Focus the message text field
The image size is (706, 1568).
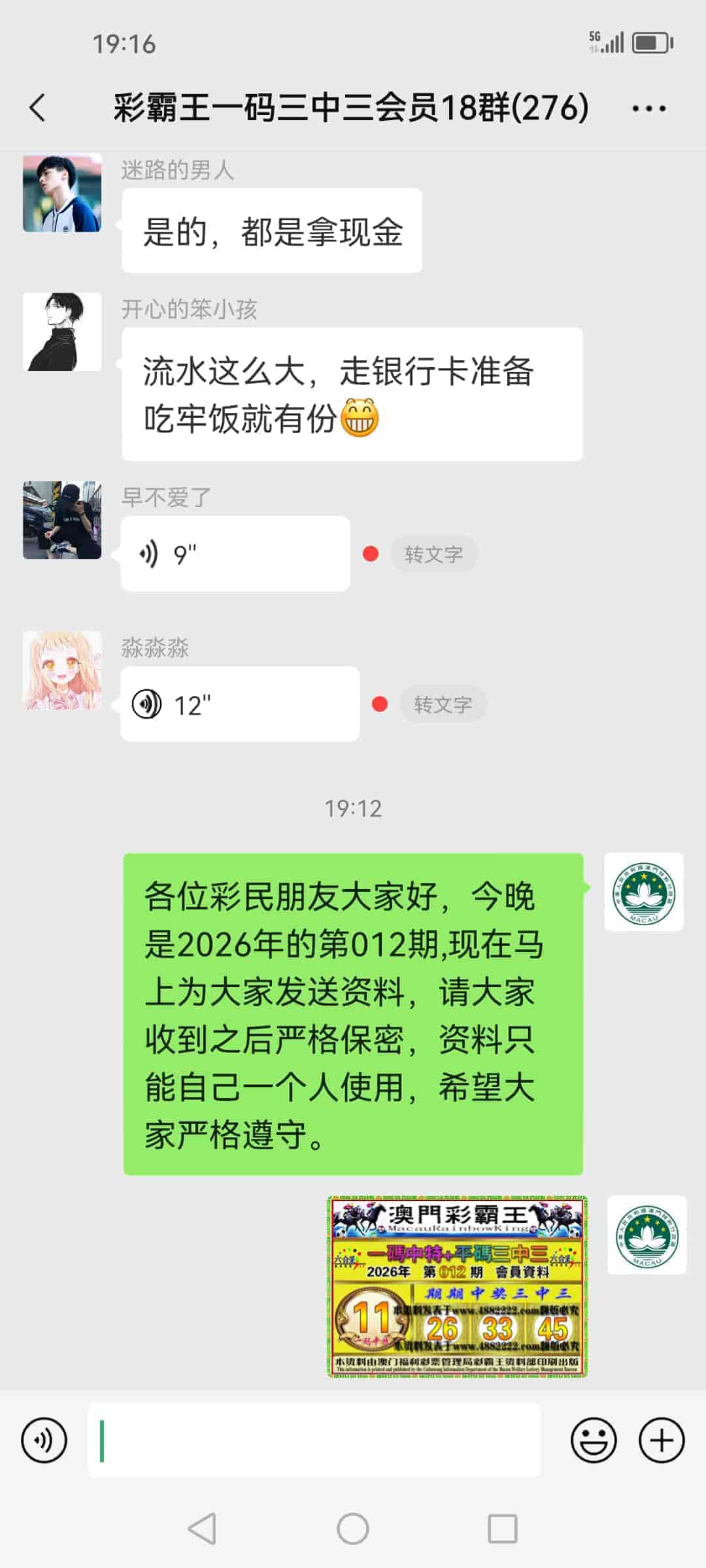pyautogui.click(x=314, y=1440)
